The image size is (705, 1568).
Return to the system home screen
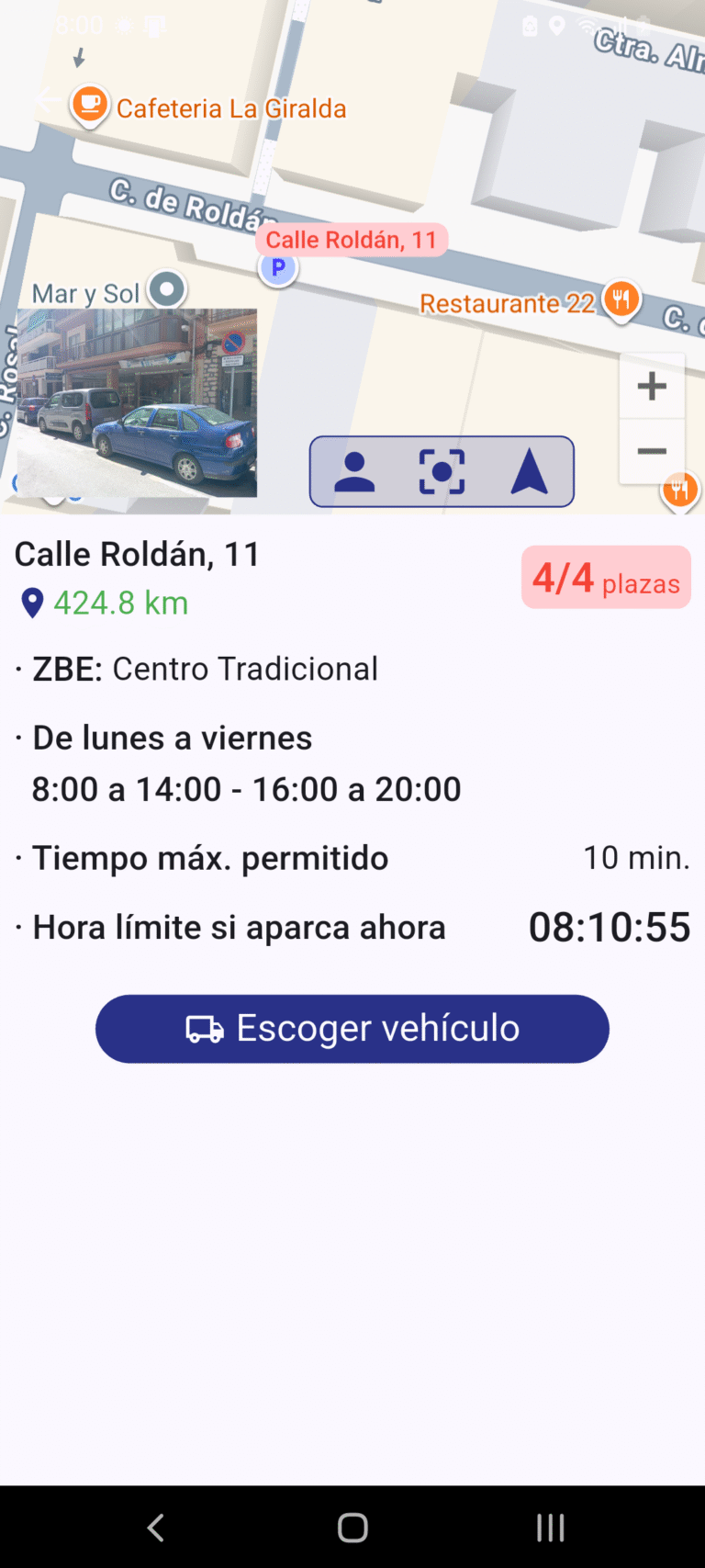[x=352, y=1528]
